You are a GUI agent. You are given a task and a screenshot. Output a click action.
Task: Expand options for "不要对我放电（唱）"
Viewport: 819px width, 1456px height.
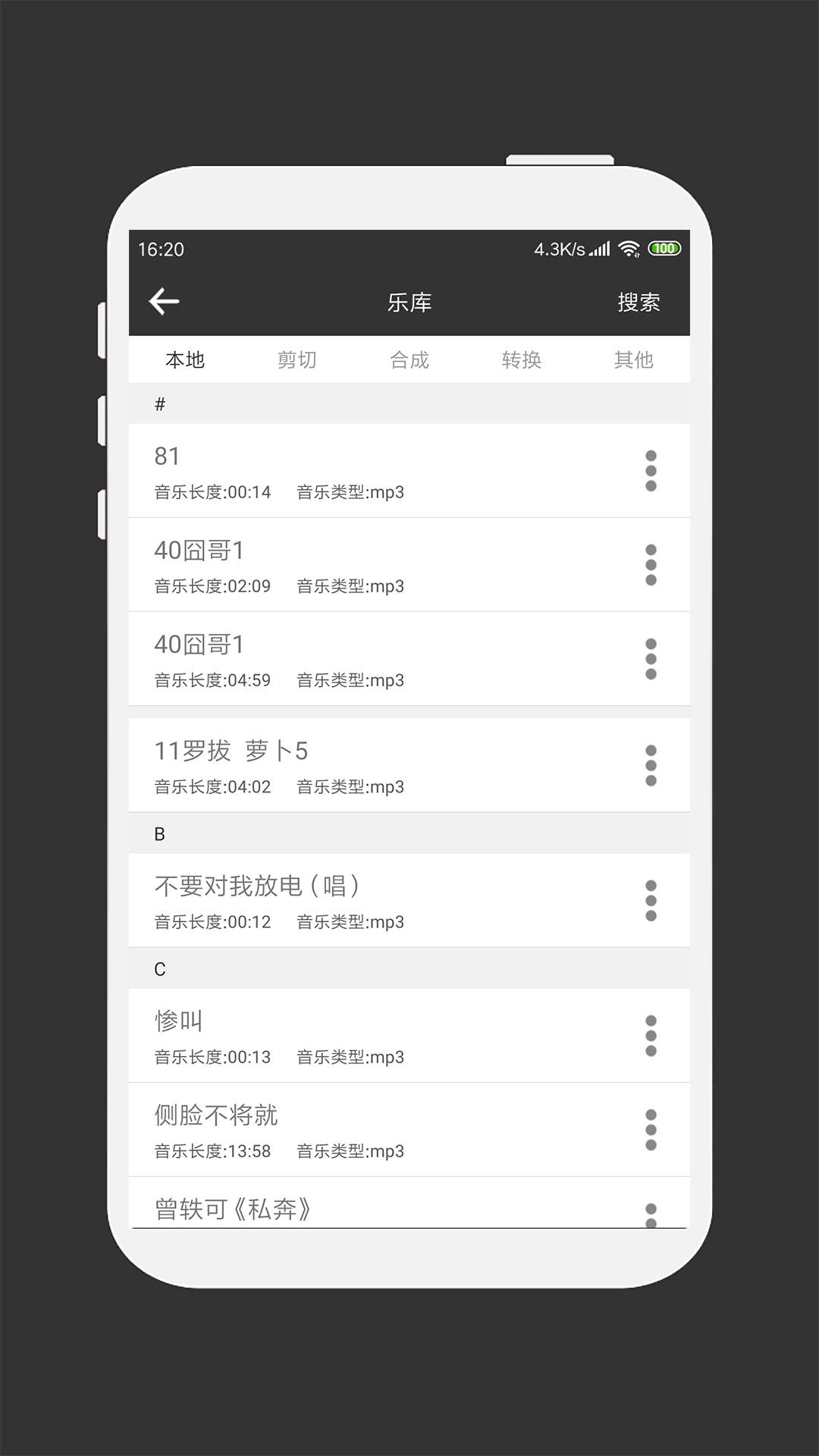pos(651,899)
